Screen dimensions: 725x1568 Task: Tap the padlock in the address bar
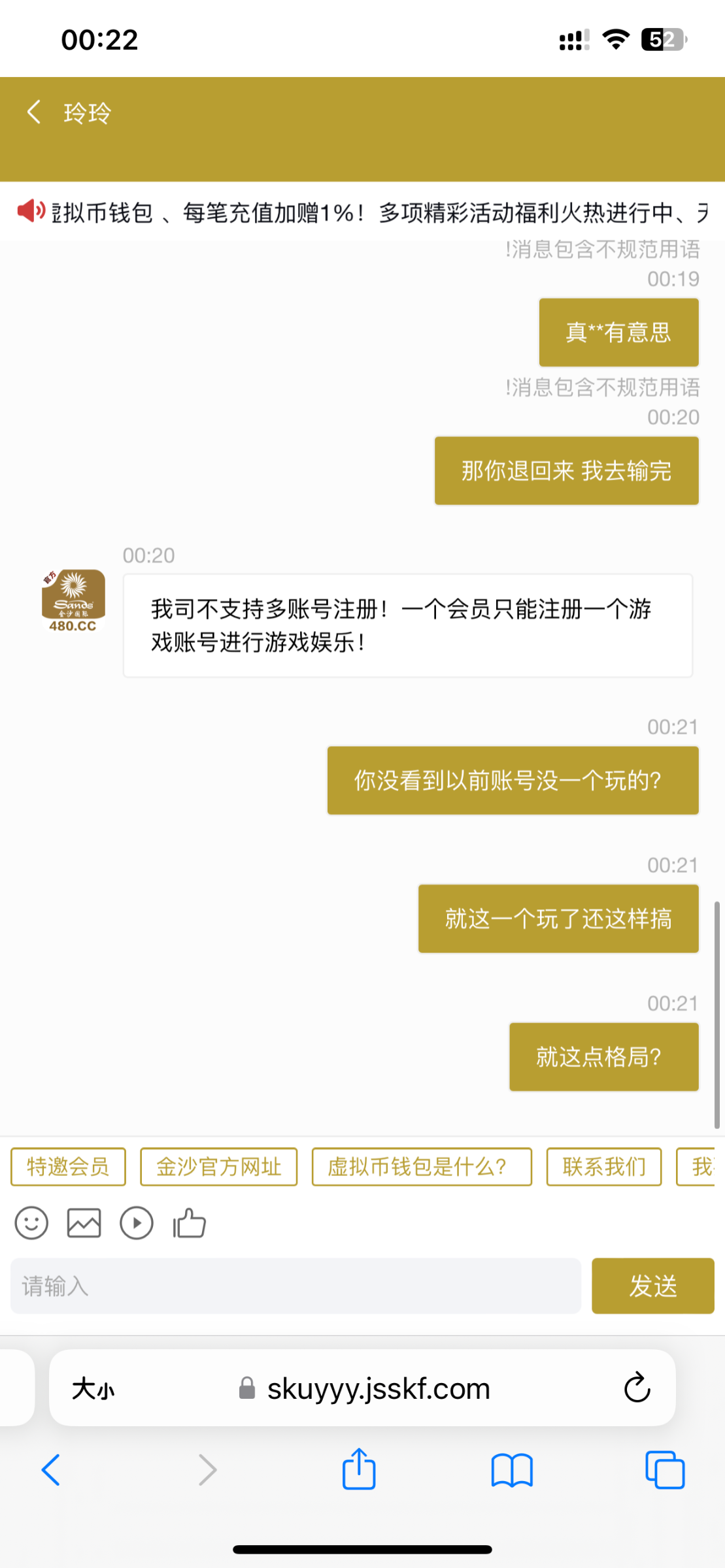point(247,1388)
